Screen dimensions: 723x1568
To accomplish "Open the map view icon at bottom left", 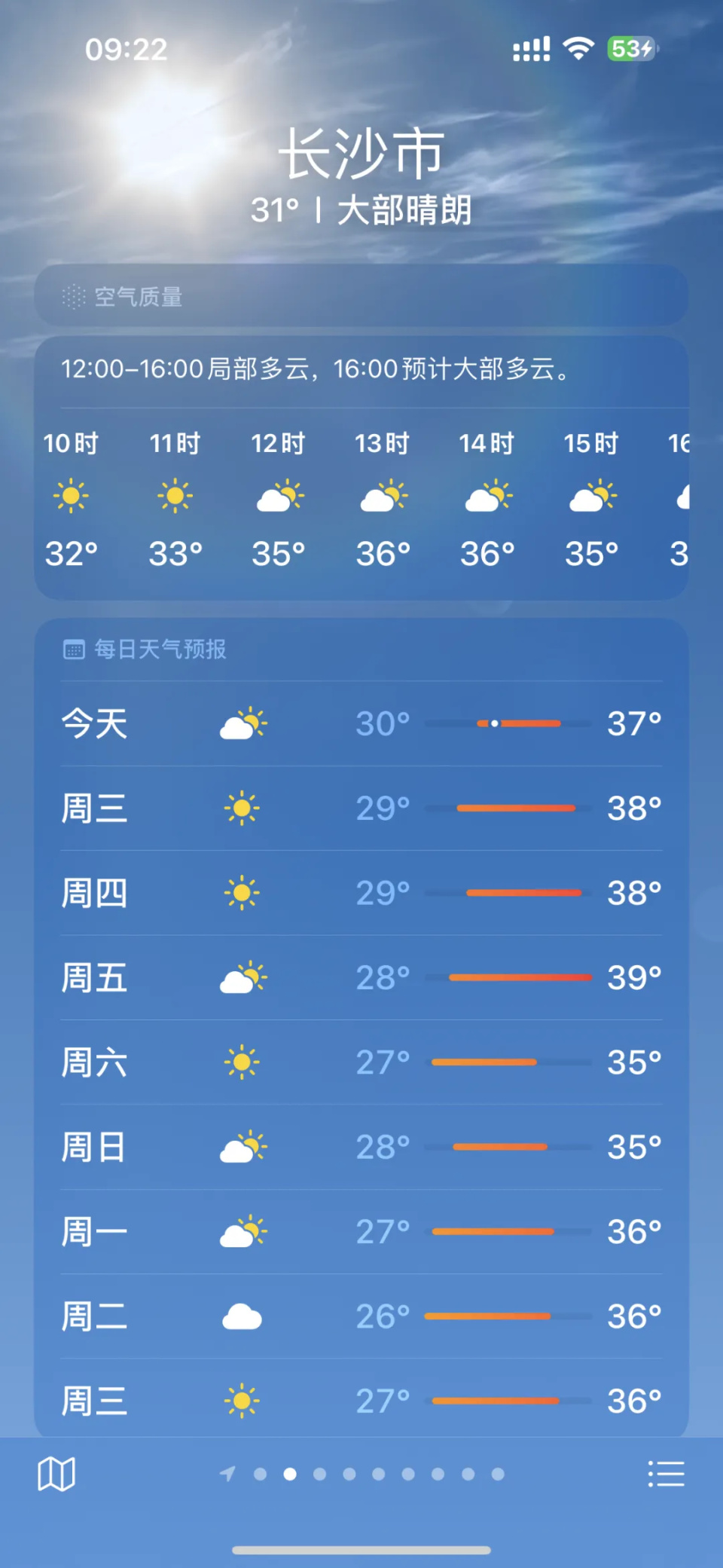I will pos(56,1473).
